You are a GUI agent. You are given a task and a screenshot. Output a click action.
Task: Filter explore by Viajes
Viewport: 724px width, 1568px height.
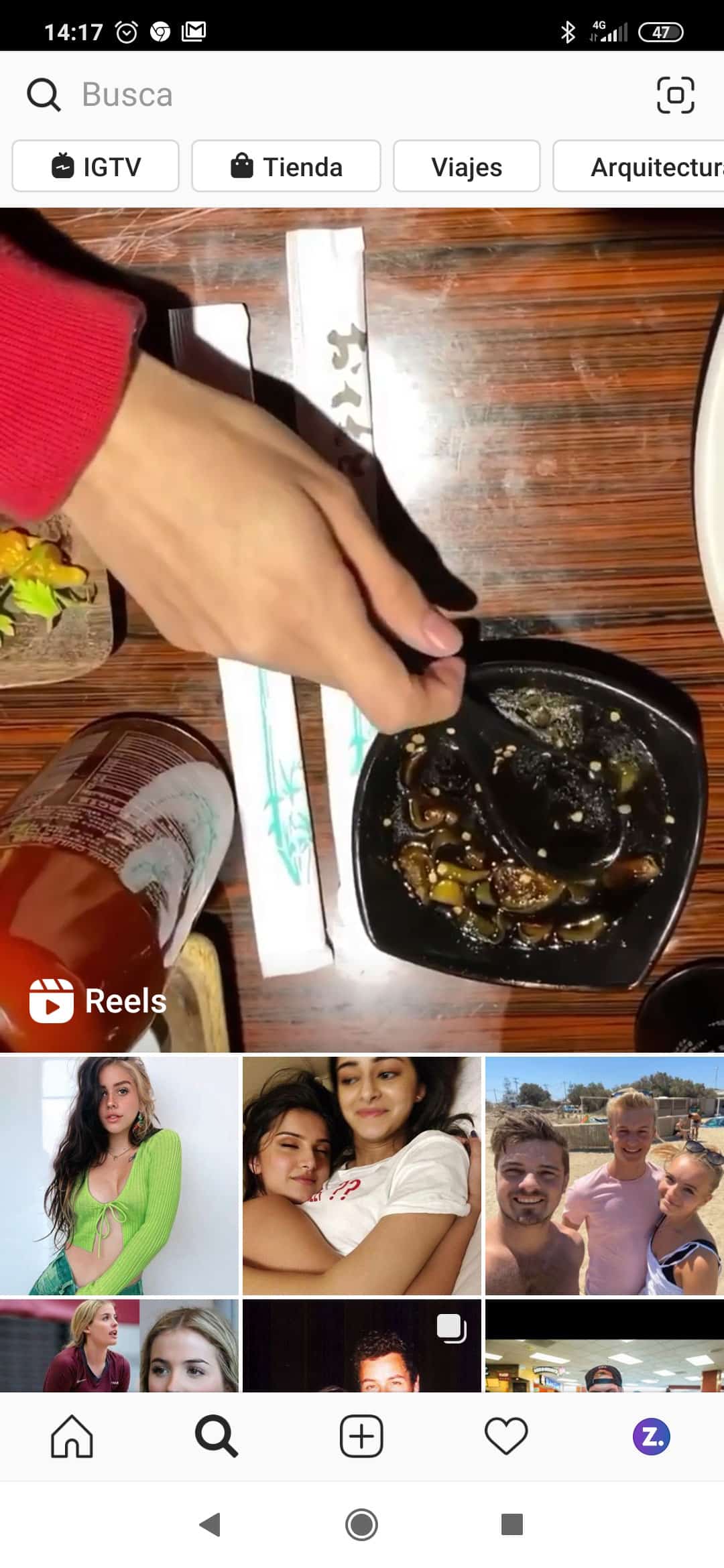click(467, 166)
